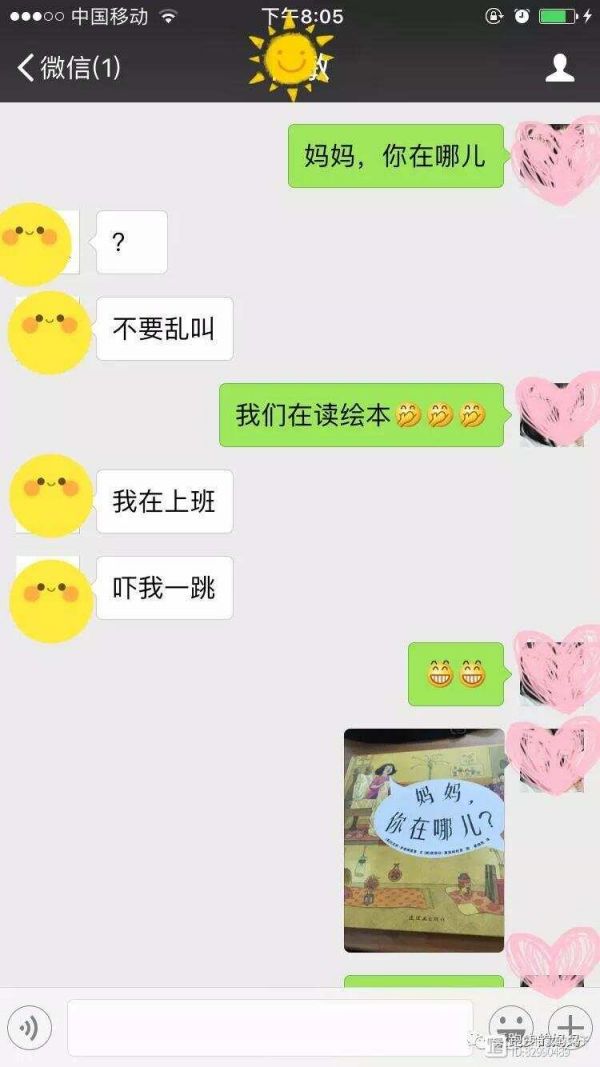This screenshot has width=600, height=1067.
Task: Tap the avatar beside 妈妈，你在哪儿
Action: 551,157
